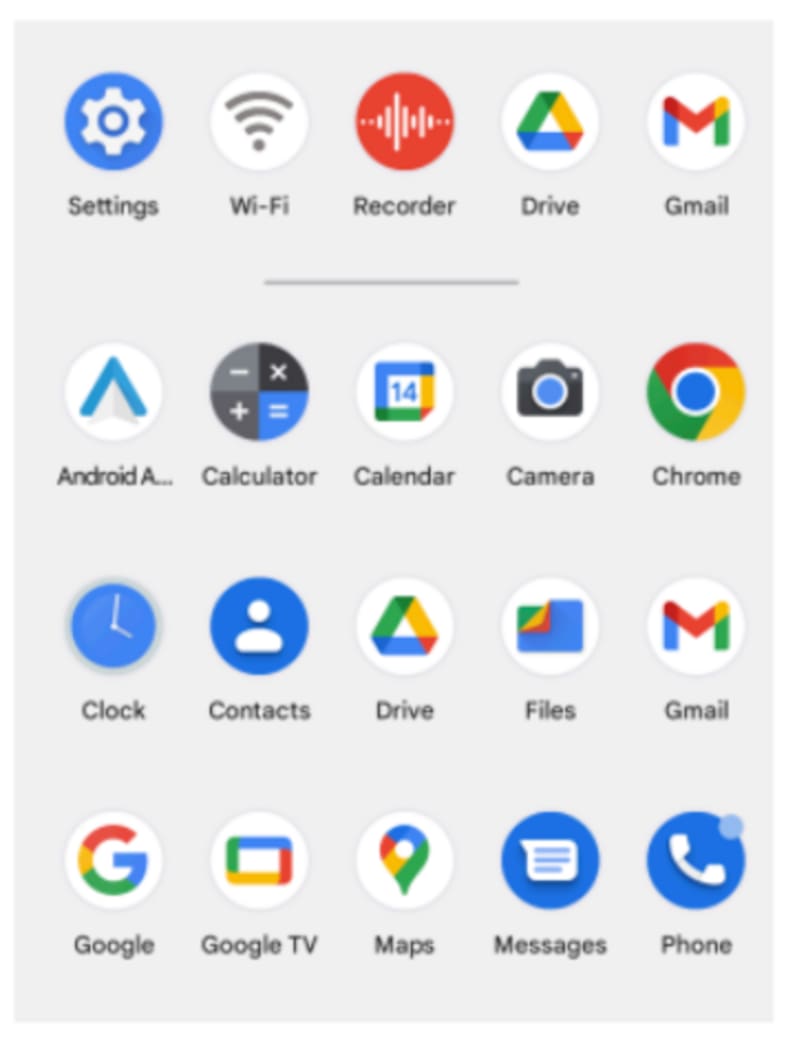Open the Calculator app

click(259, 392)
